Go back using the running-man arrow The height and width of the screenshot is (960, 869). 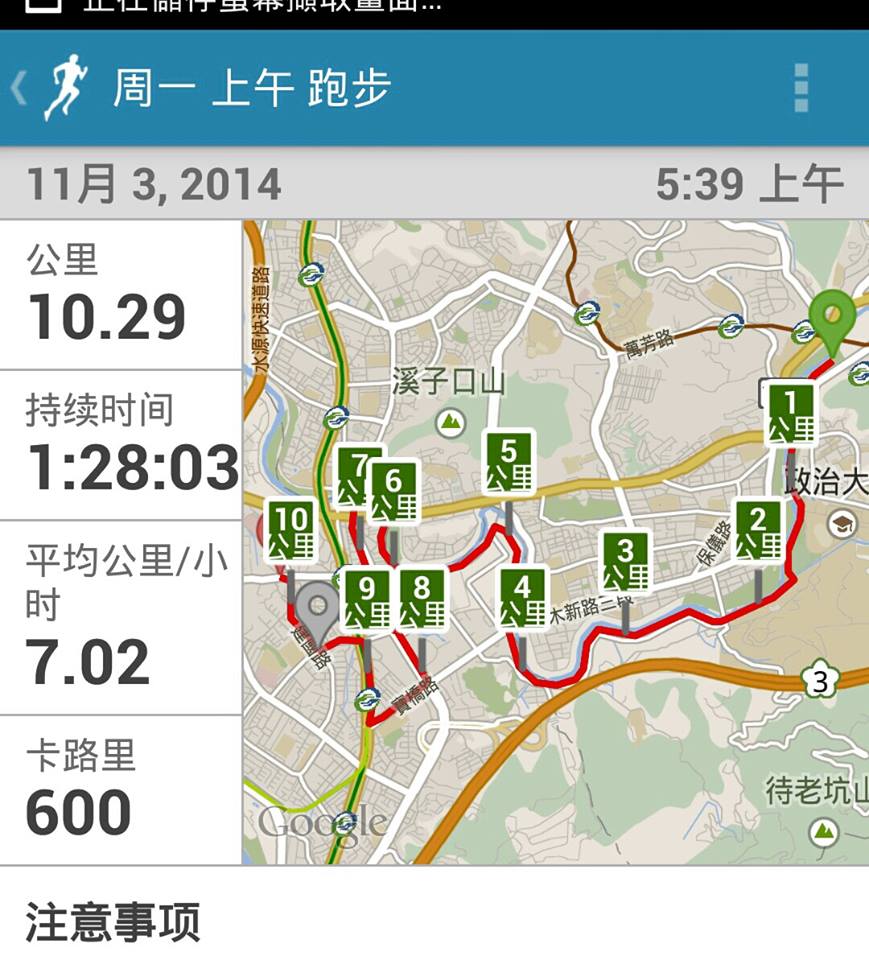point(50,88)
